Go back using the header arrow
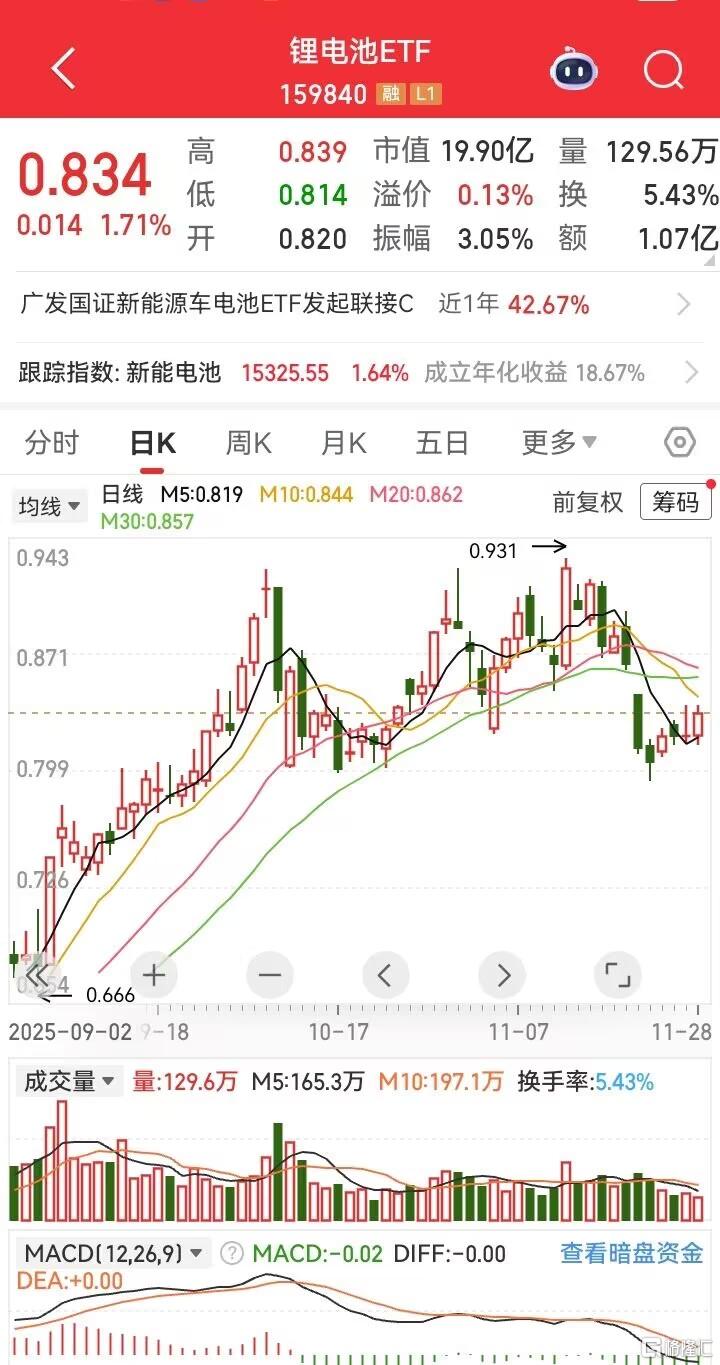 [64, 70]
